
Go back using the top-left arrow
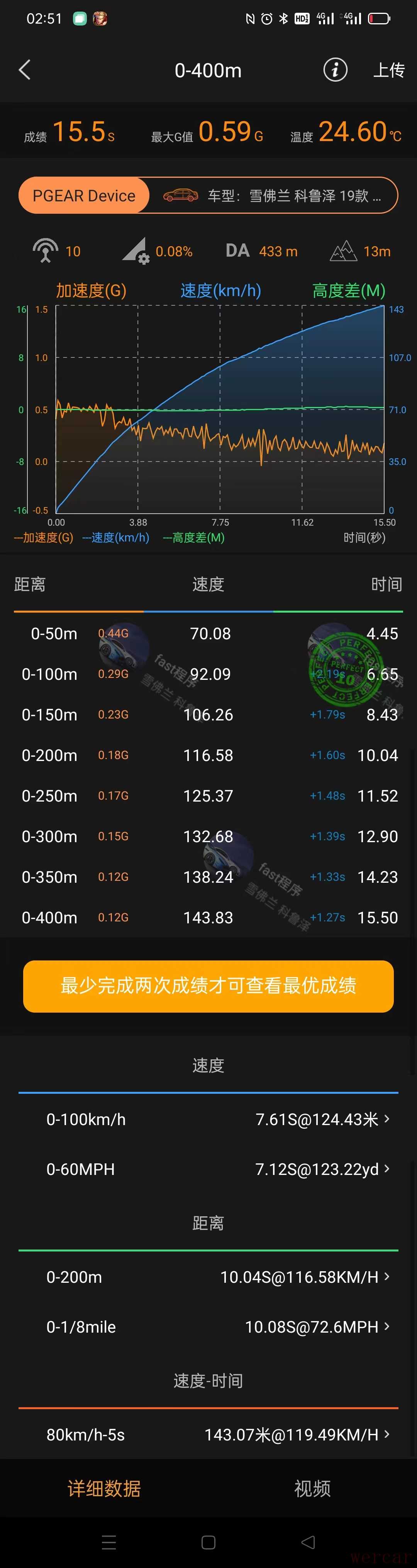[24, 70]
